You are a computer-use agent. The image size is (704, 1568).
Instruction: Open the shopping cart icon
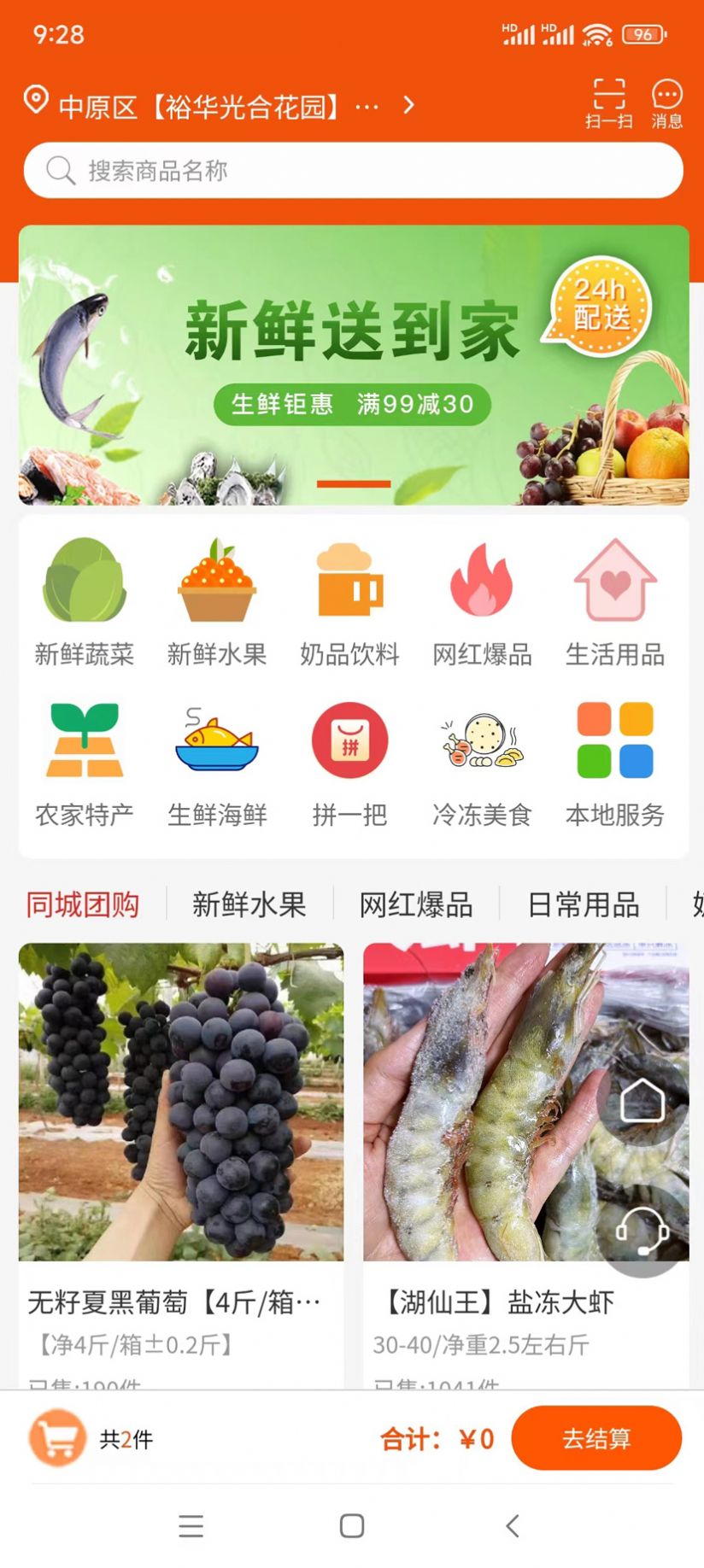pyautogui.click(x=57, y=1438)
